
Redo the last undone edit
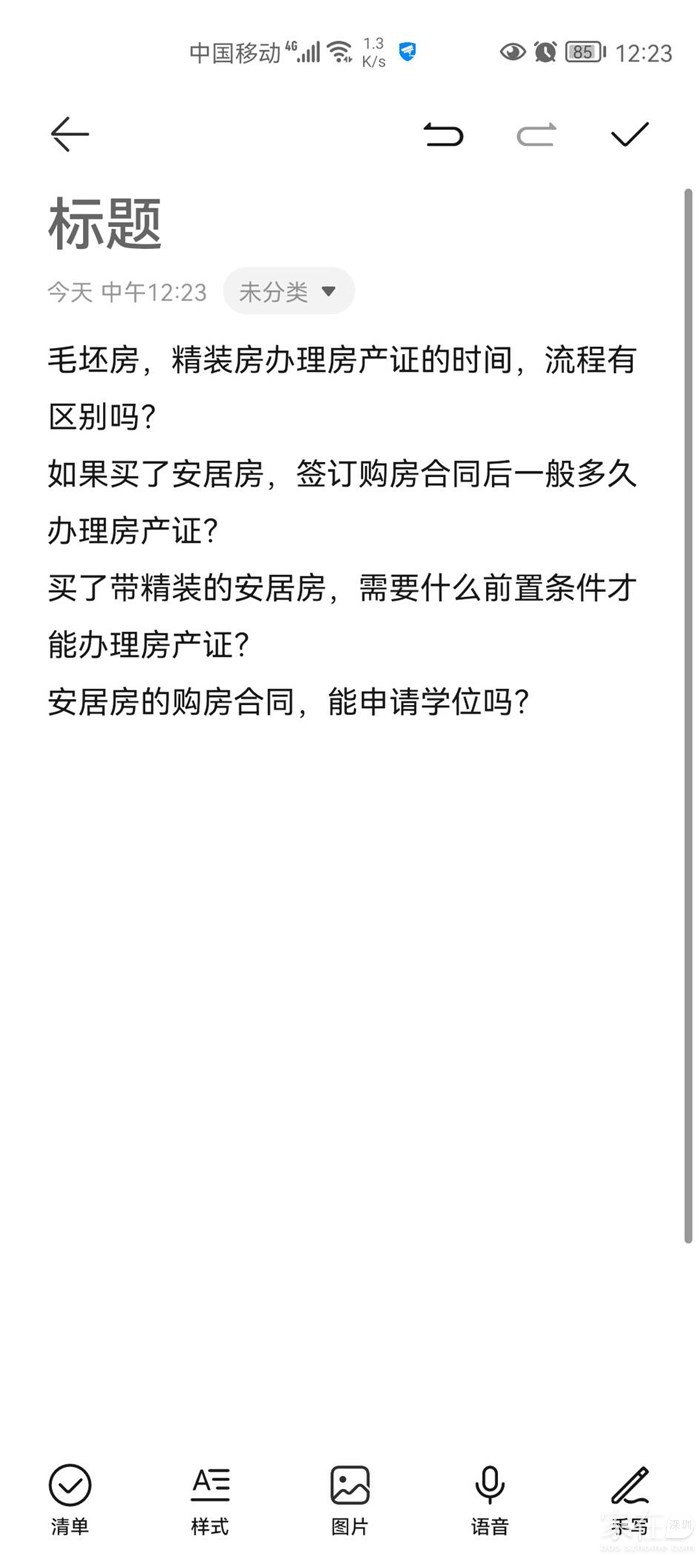[x=536, y=134]
